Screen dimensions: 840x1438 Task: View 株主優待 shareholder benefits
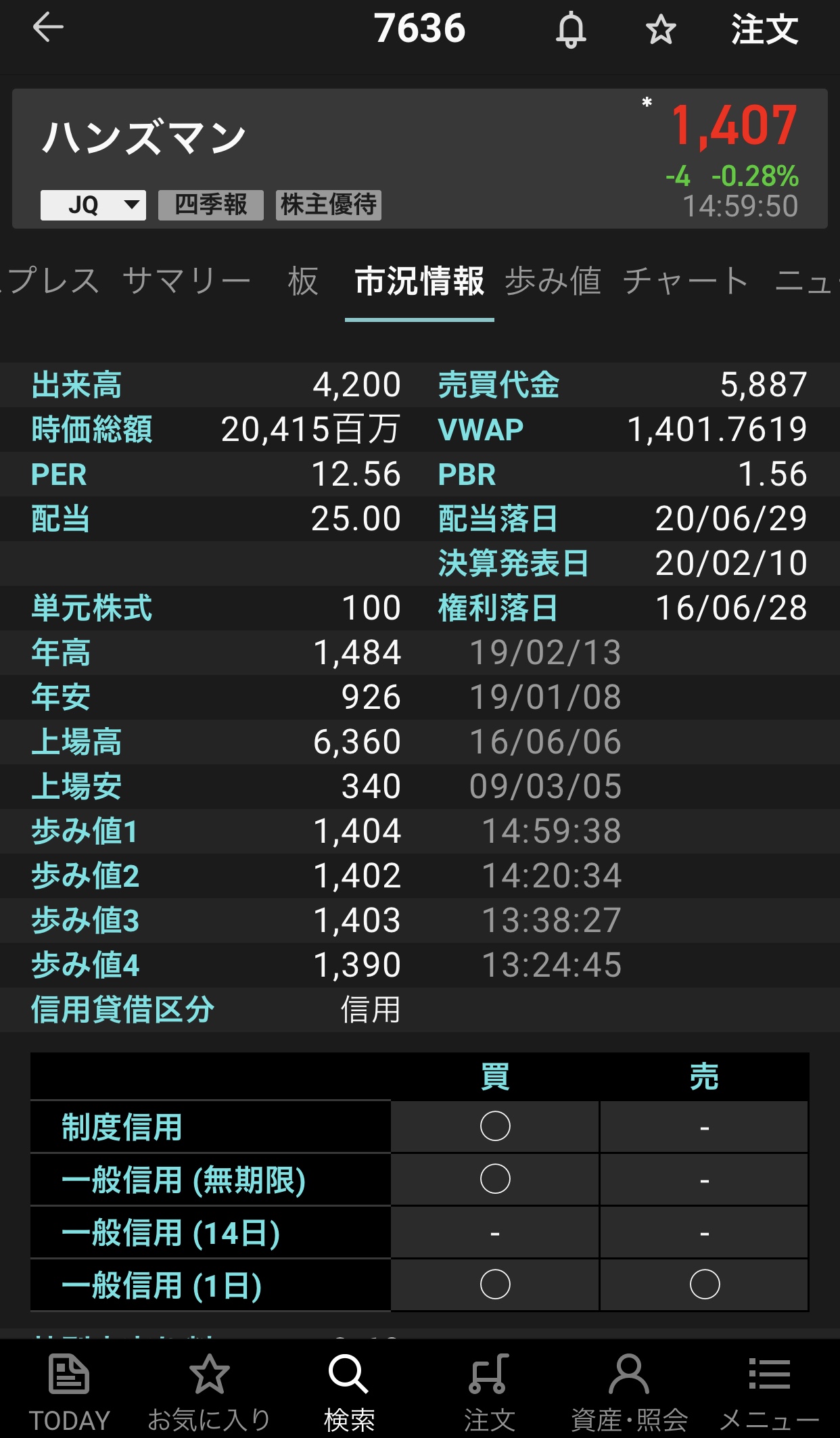329,205
